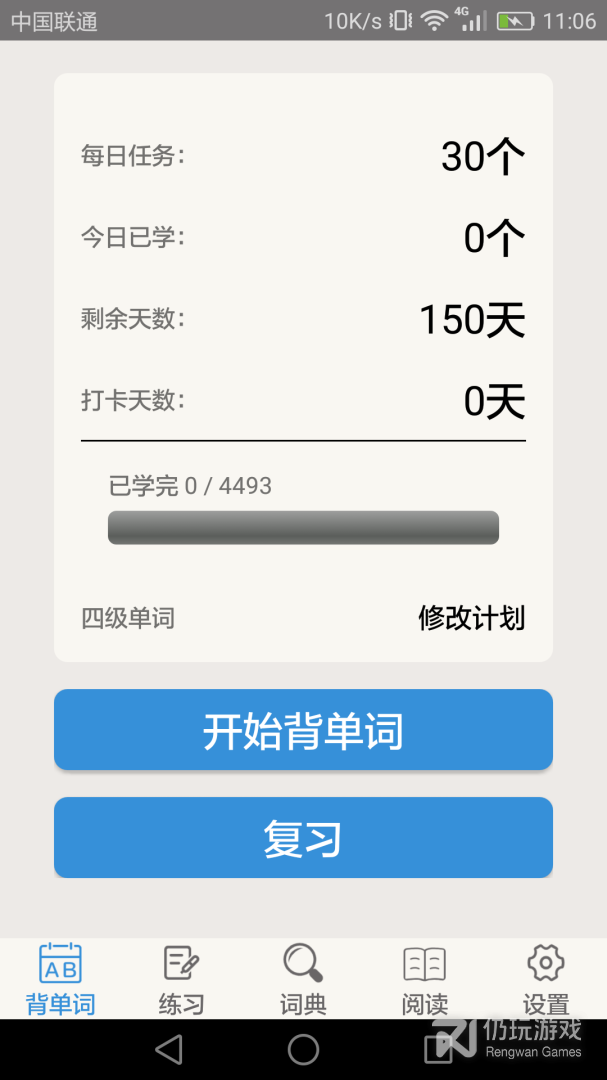Go to the home screen
This screenshot has width=607, height=1080.
tap(303, 1049)
